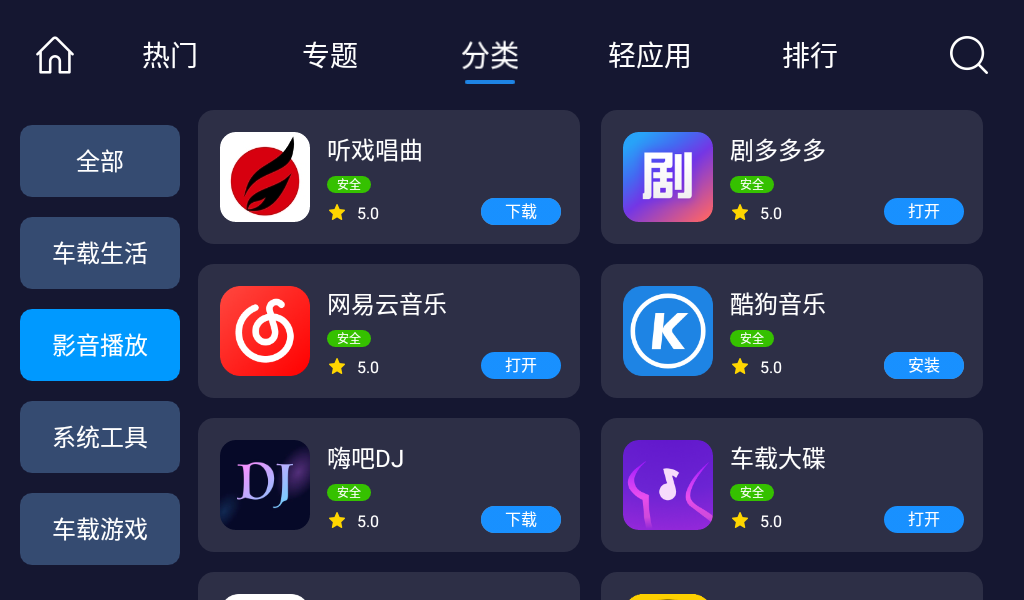Switch to the 排行 tab
The height and width of the screenshot is (600, 1024).
(809, 55)
